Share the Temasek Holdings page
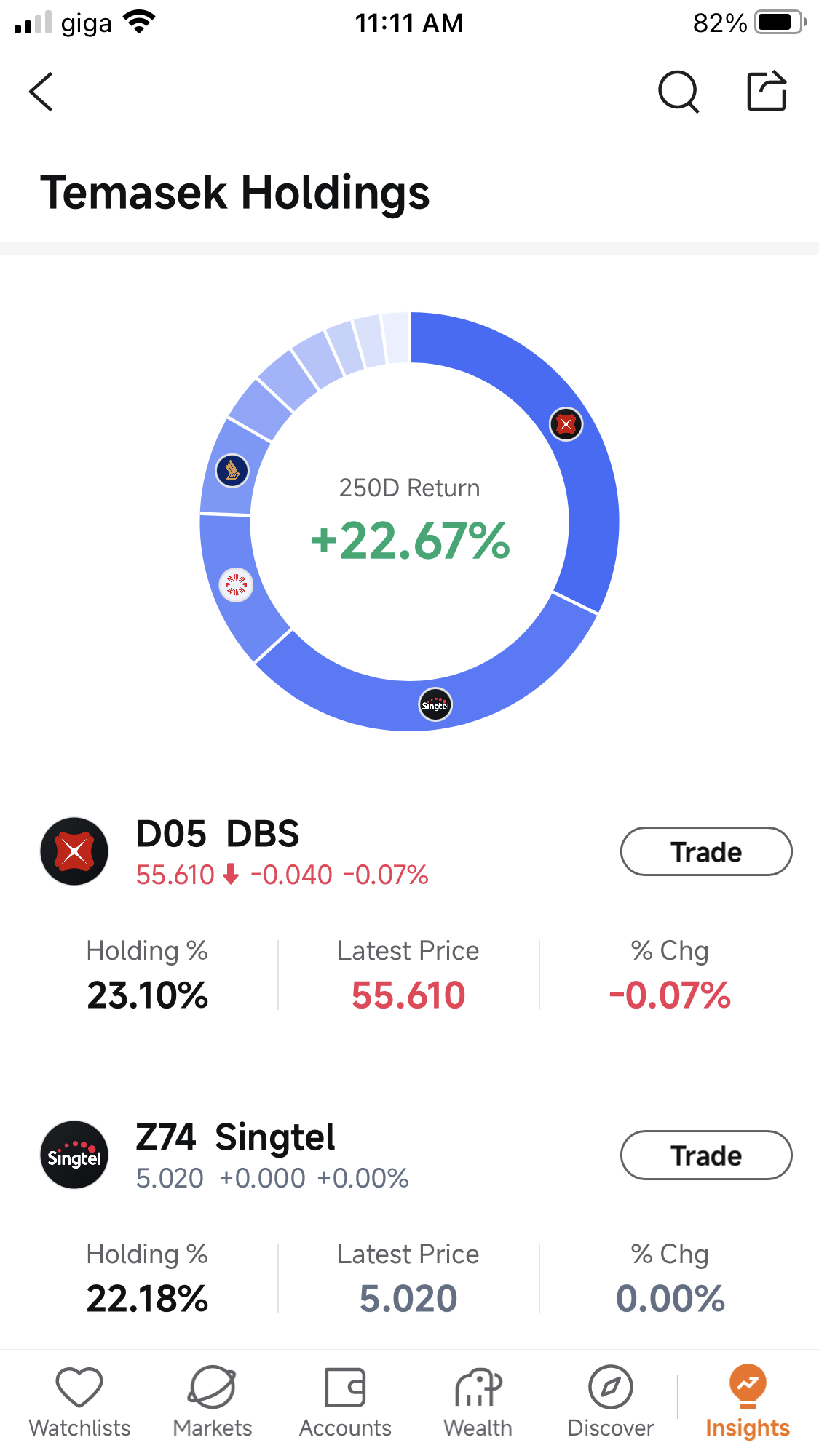Viewport: 819px width, 1456px height. click(767, 91)
